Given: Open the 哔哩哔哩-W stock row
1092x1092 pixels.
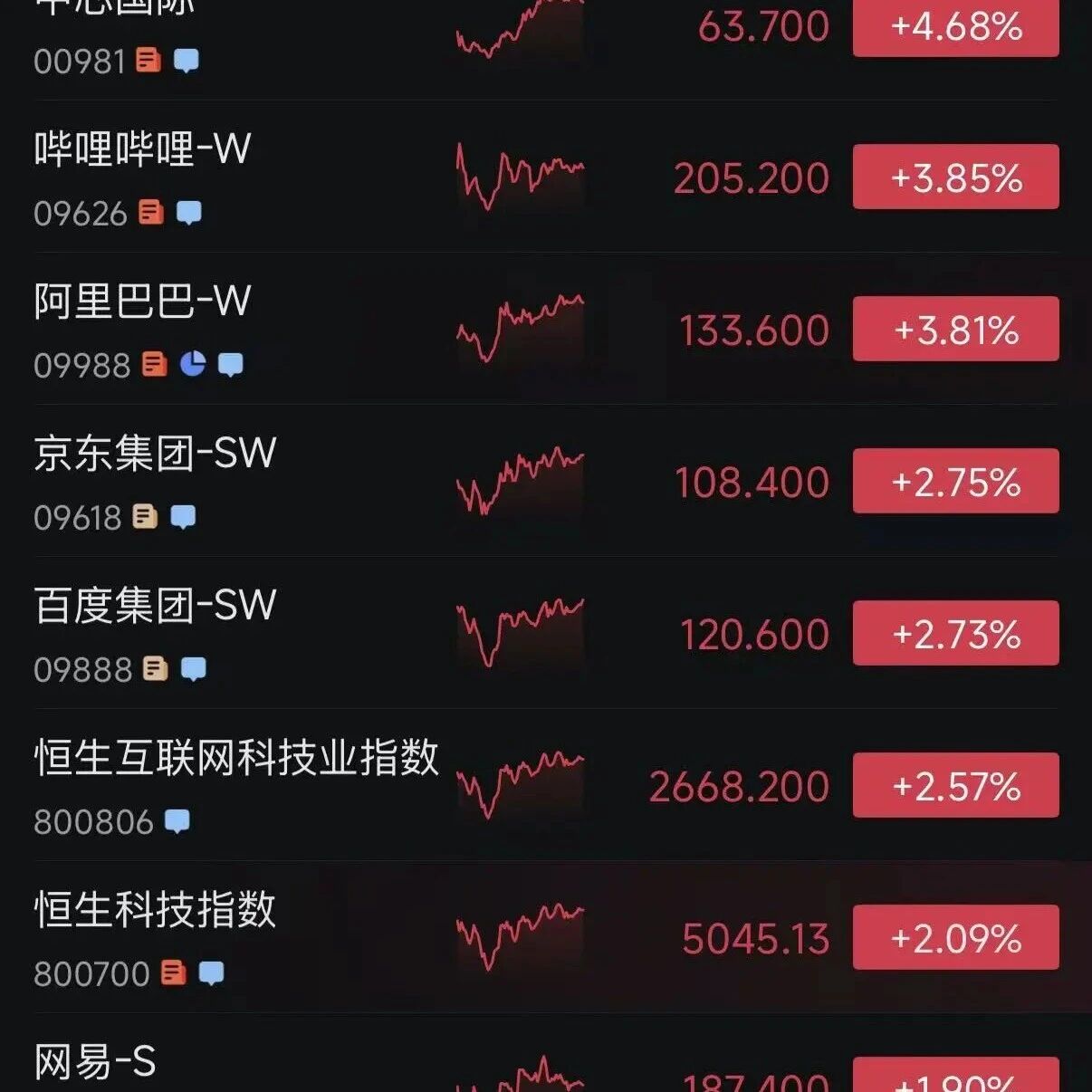Looking at the screenshot, I should [x=546, y=177].
